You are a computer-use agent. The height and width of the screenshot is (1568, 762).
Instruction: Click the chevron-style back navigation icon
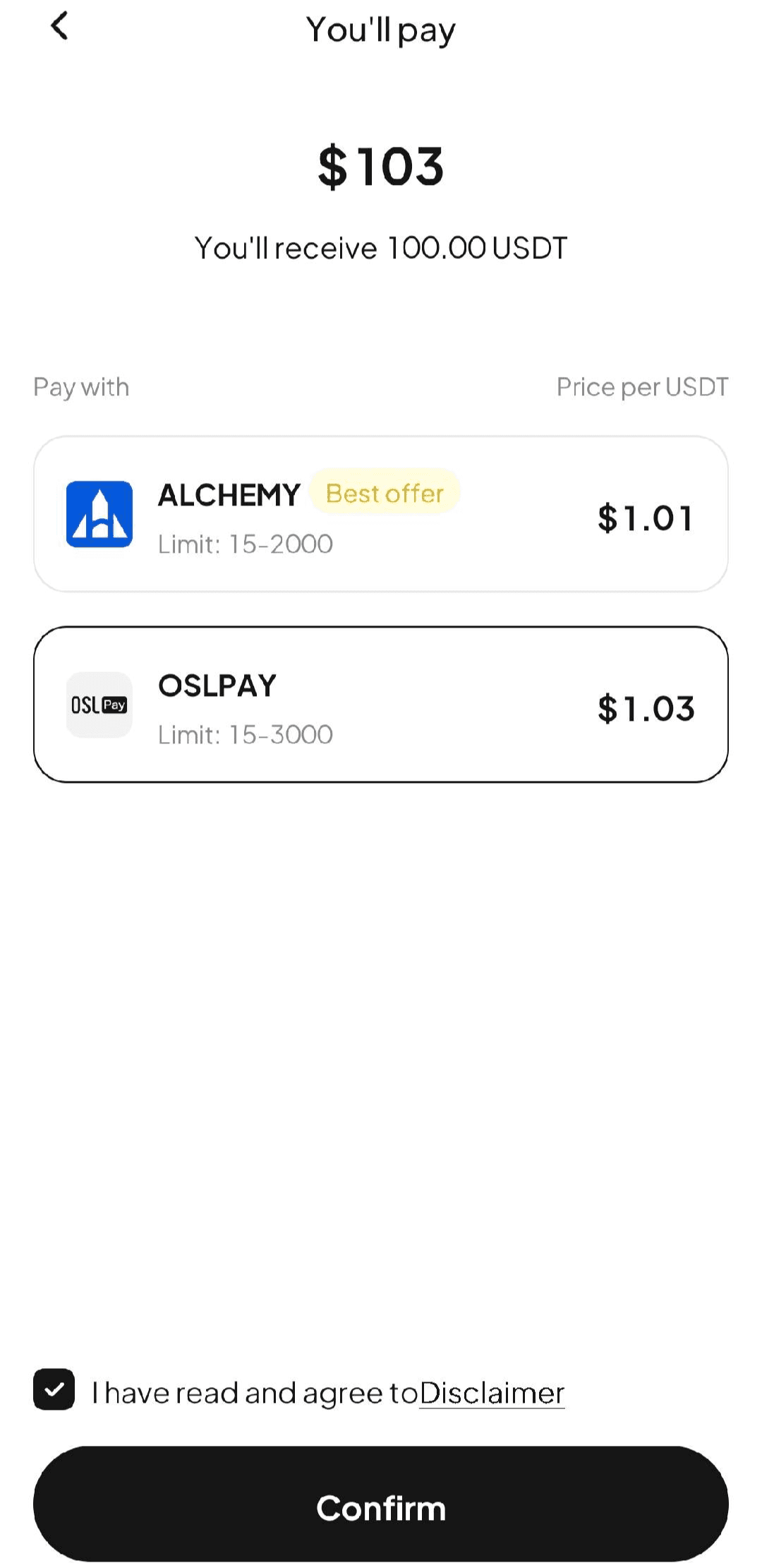pyautogui.click(x=60, y=27)
